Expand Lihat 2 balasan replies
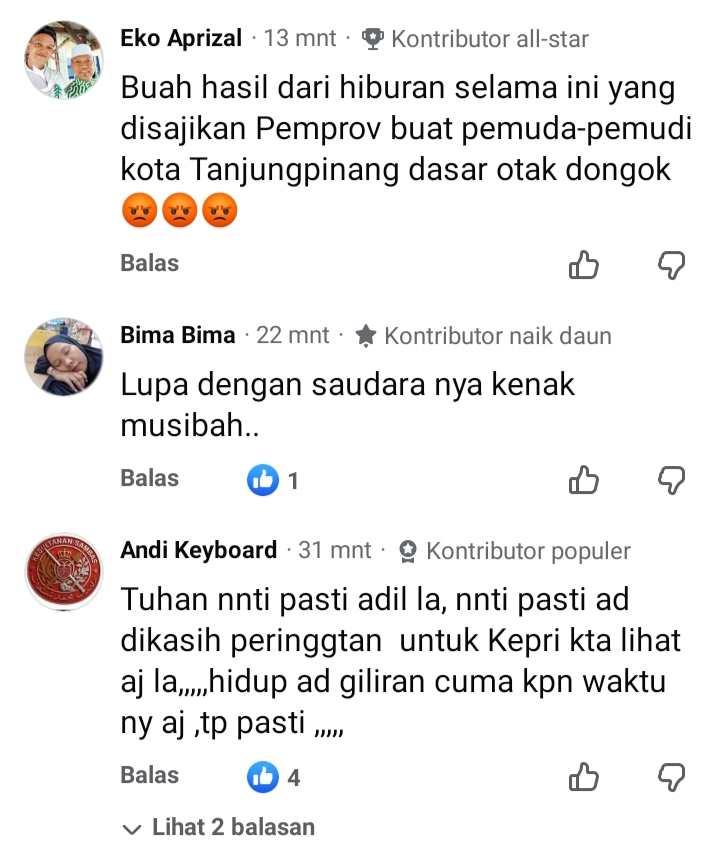The height and width of the screenshot is (844, 720). coord(220,827)
